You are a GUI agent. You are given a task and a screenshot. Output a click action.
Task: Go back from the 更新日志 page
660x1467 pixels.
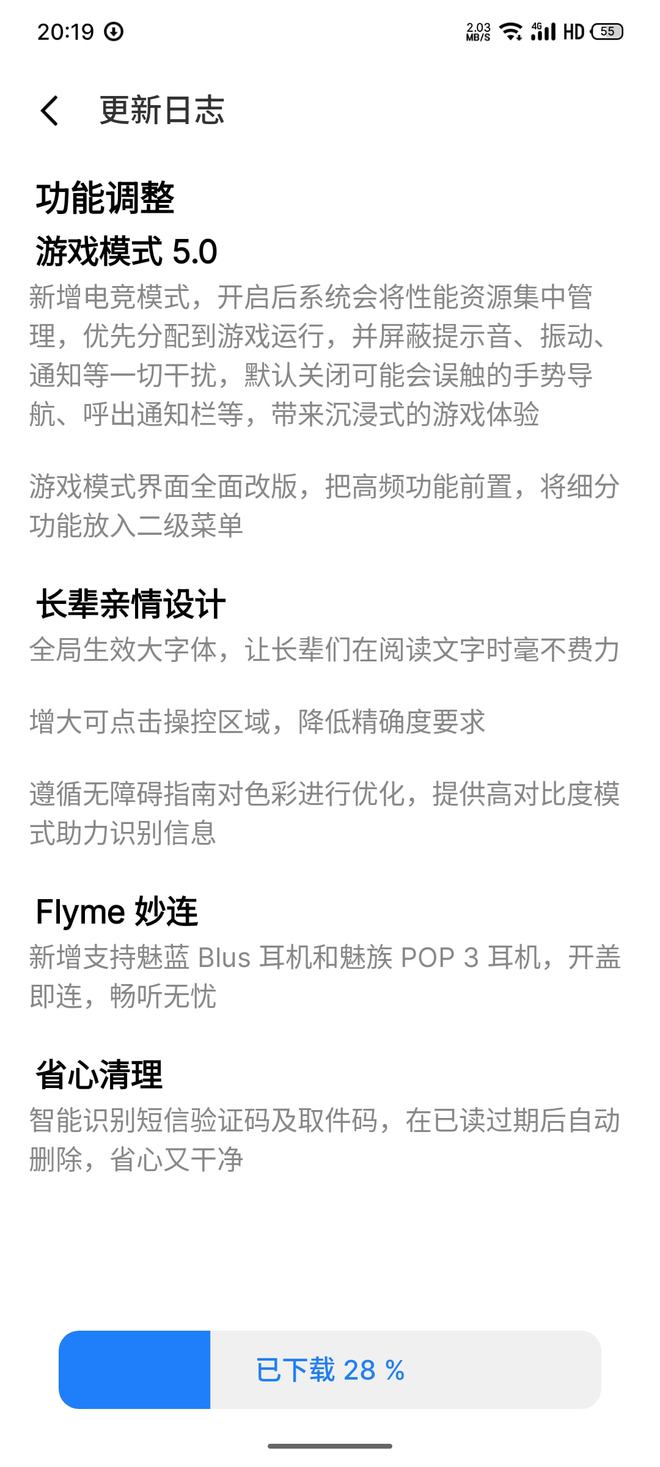point(49,110)
